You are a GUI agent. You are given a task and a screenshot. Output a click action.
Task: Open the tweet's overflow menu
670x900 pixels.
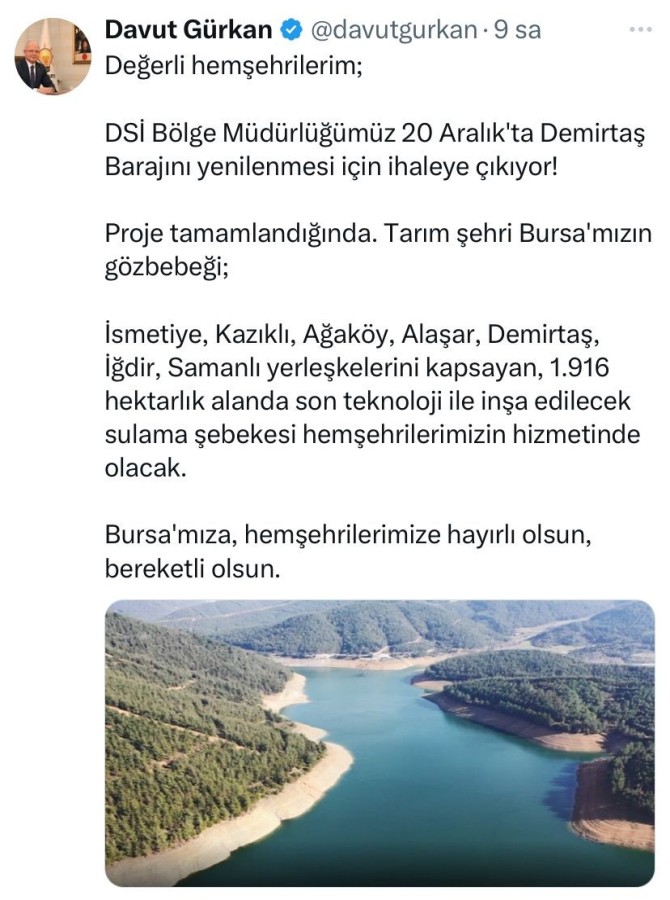point(639,30)
